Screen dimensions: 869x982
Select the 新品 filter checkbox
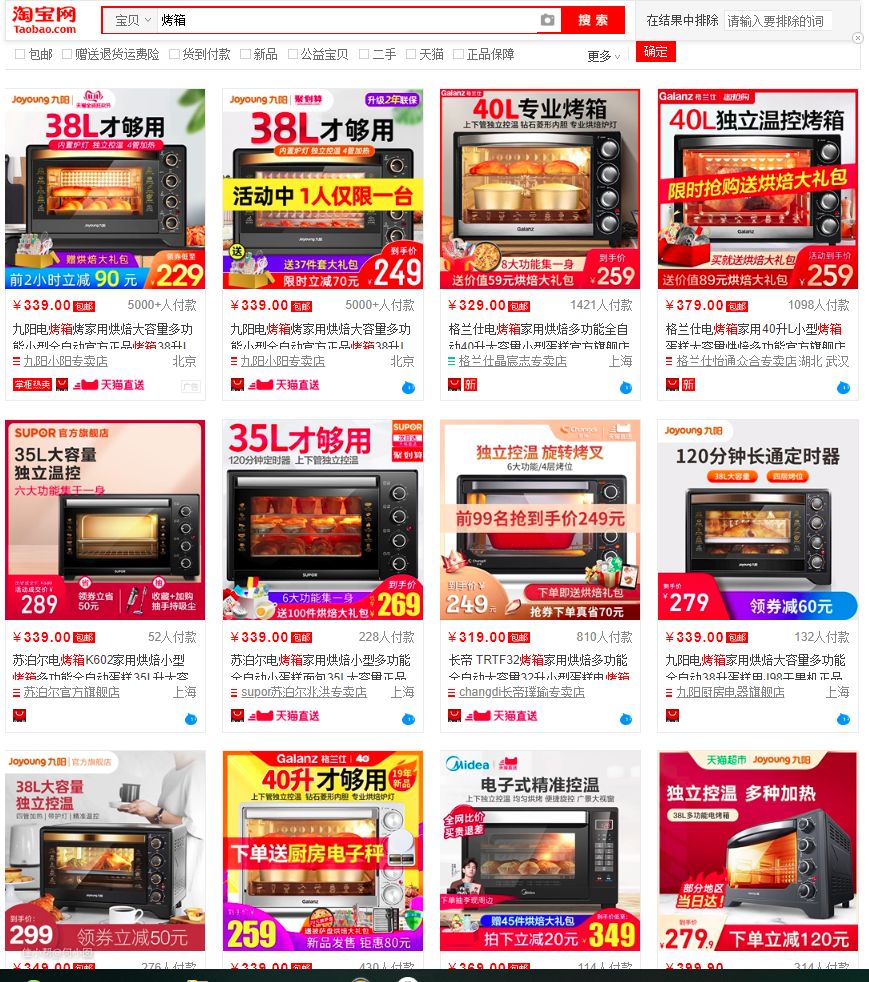[x=246, y=54]
